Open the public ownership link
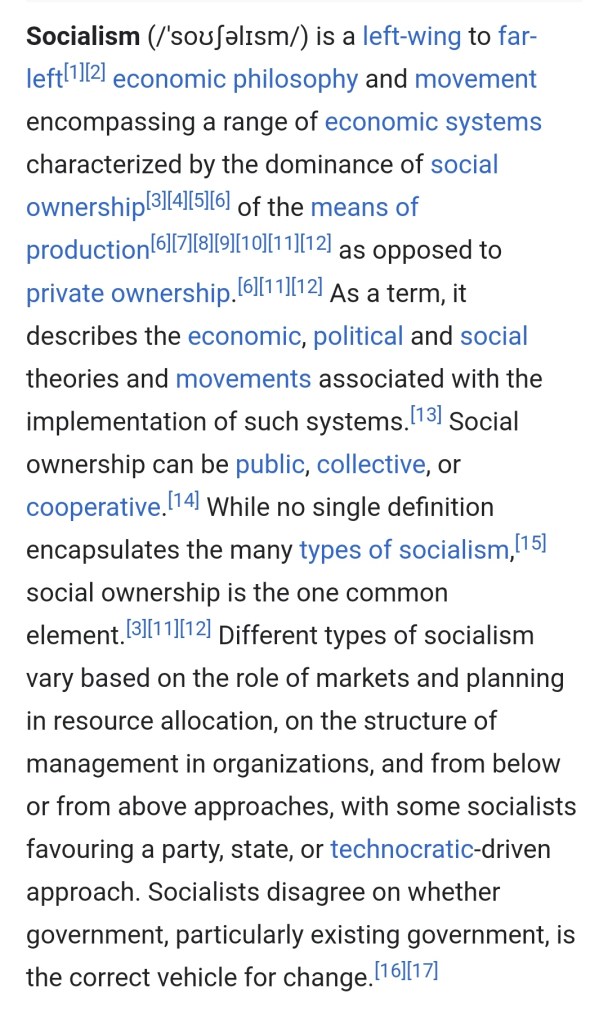The height and width of the screenshot is (1024, 608). (272, 465)
